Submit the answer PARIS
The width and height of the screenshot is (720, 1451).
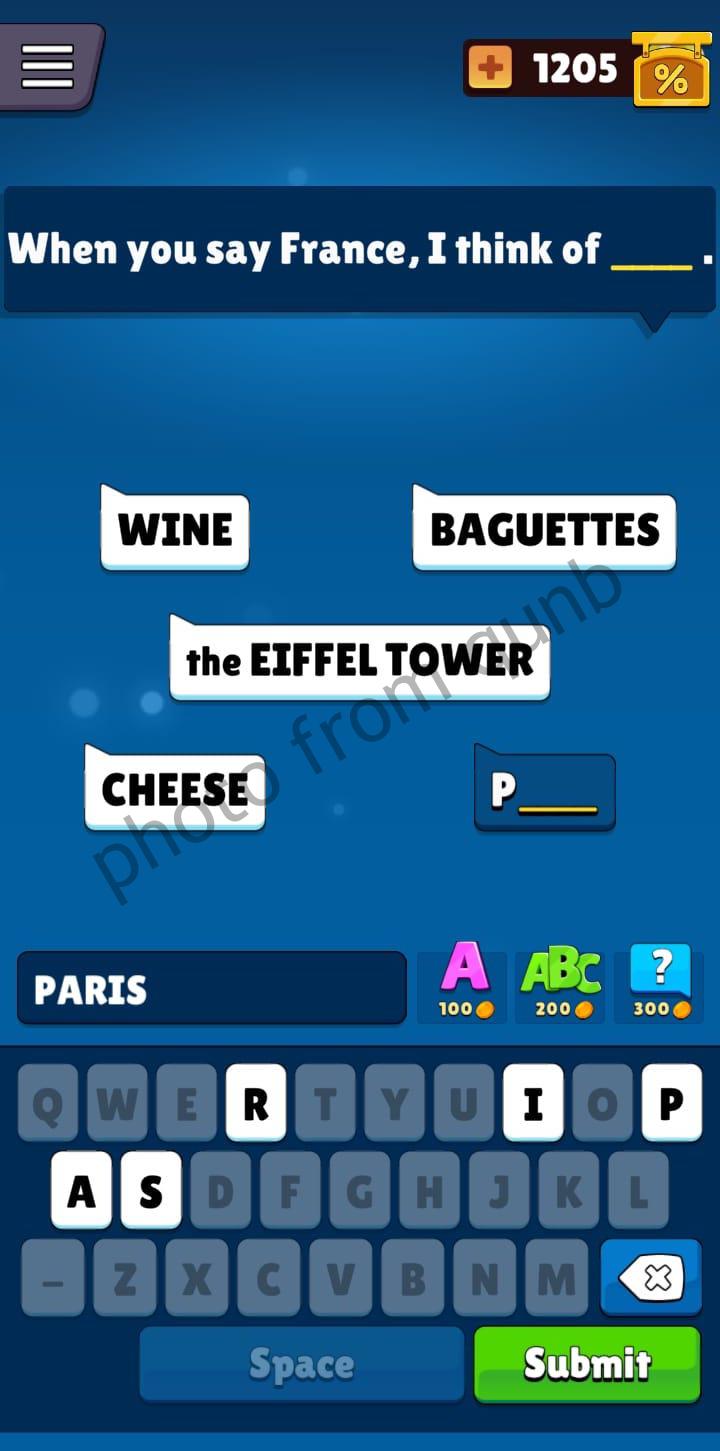pyautogui.click(x=587, y=1364)
